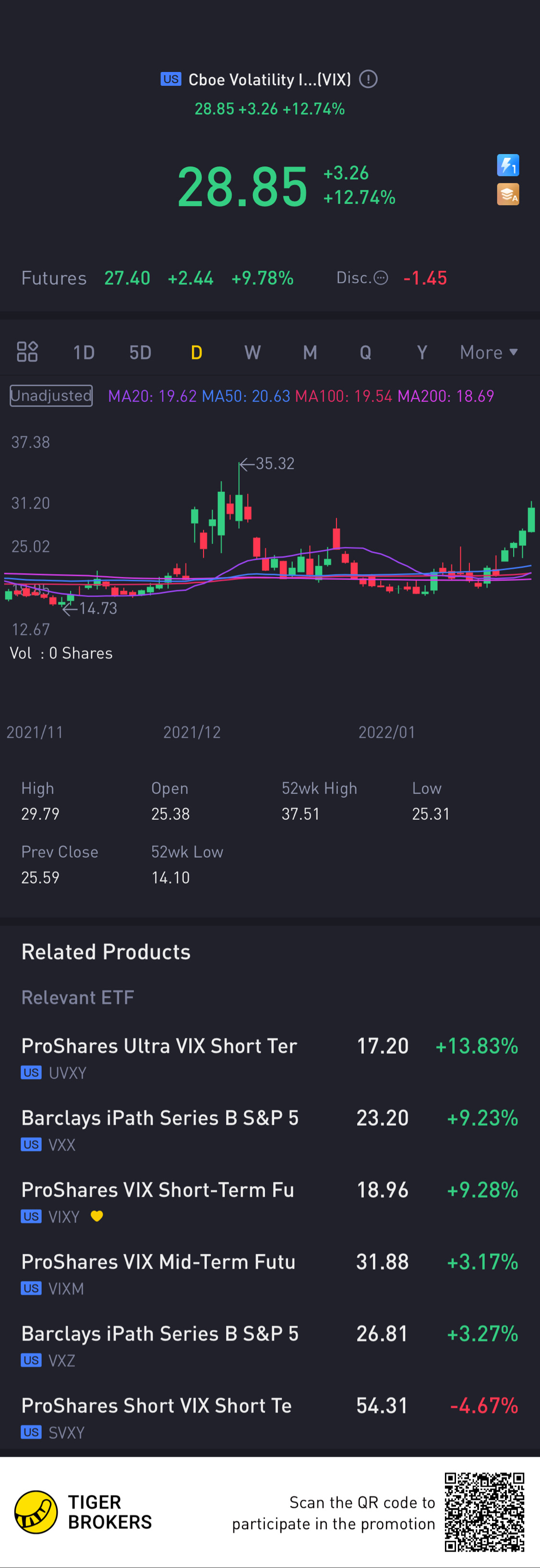Open the info icon next to VIX title
540x1568 pixels.
pyautogui.click(x=368, y=79)
